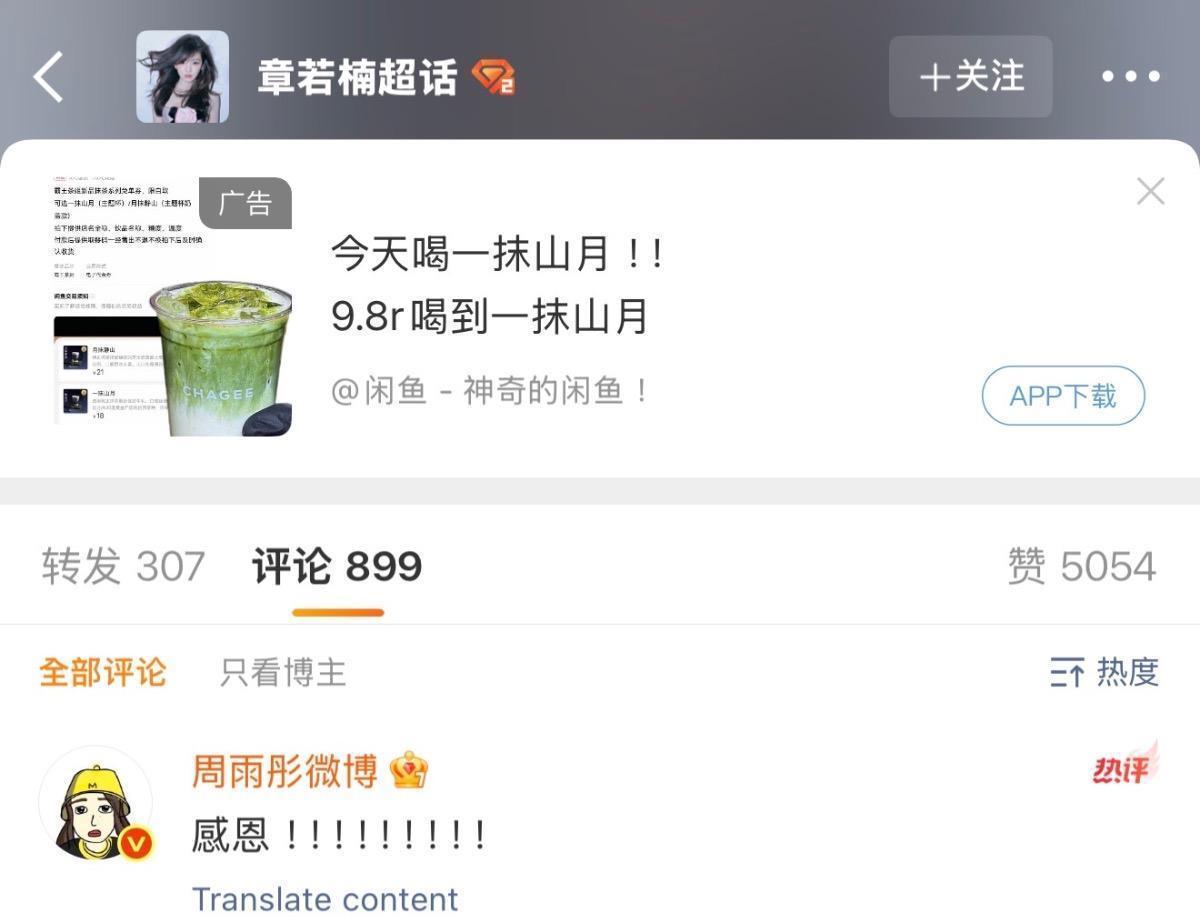Go back using the top-left arrow
The width and height of the screenshot is (1200, 921).
point(49,77)
